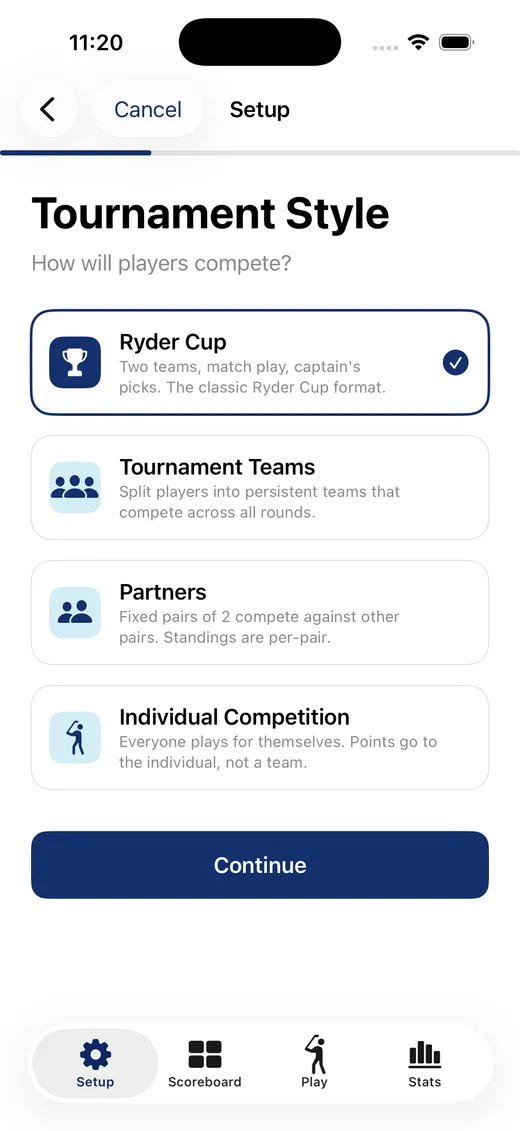Go to the Stats tab
520x1131 pixels.
click(x=425, y=1063)
